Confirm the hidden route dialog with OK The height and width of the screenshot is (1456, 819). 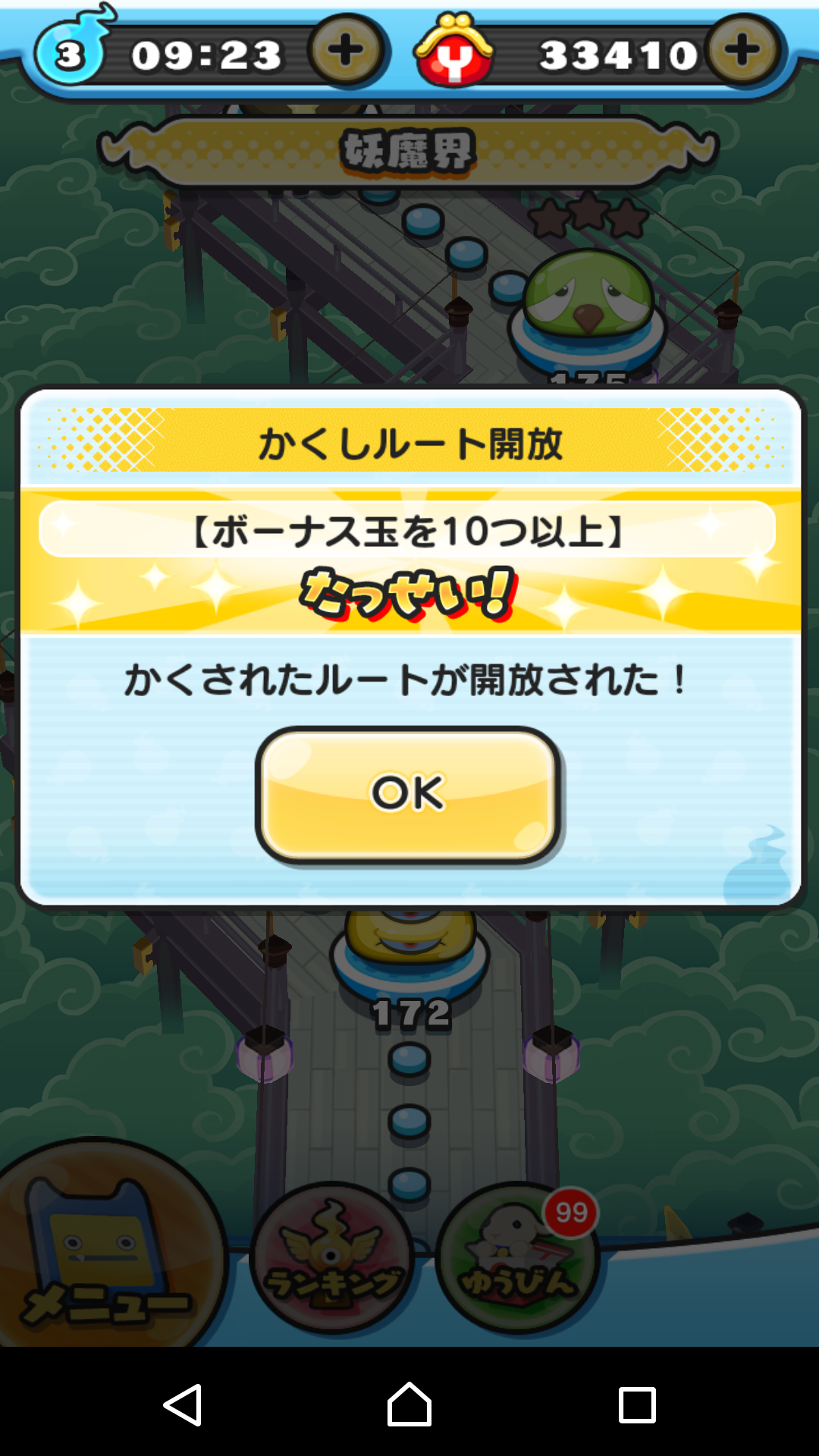(x=408, y=794)
